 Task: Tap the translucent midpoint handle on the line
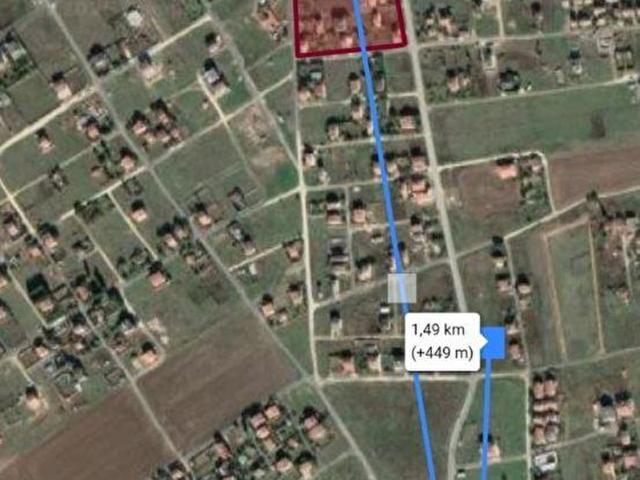(x=402, y=288)
